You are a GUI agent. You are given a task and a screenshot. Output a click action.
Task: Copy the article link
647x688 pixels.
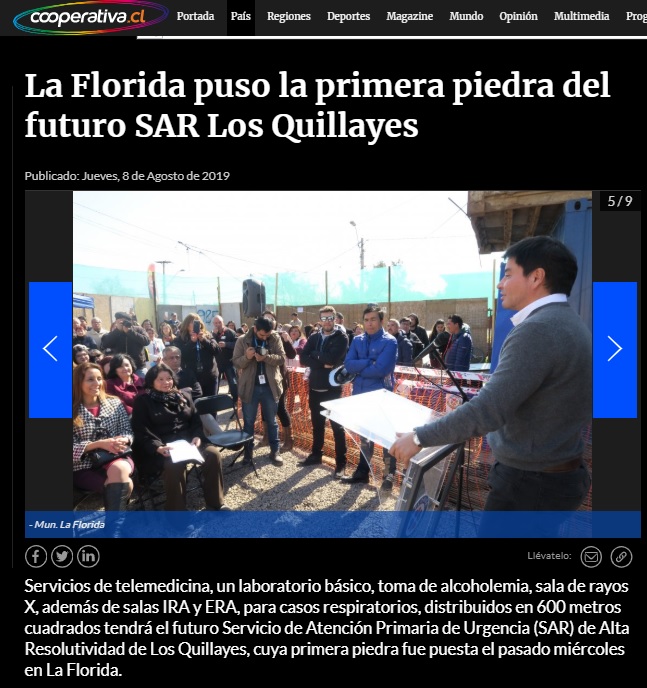coord(621,556)
